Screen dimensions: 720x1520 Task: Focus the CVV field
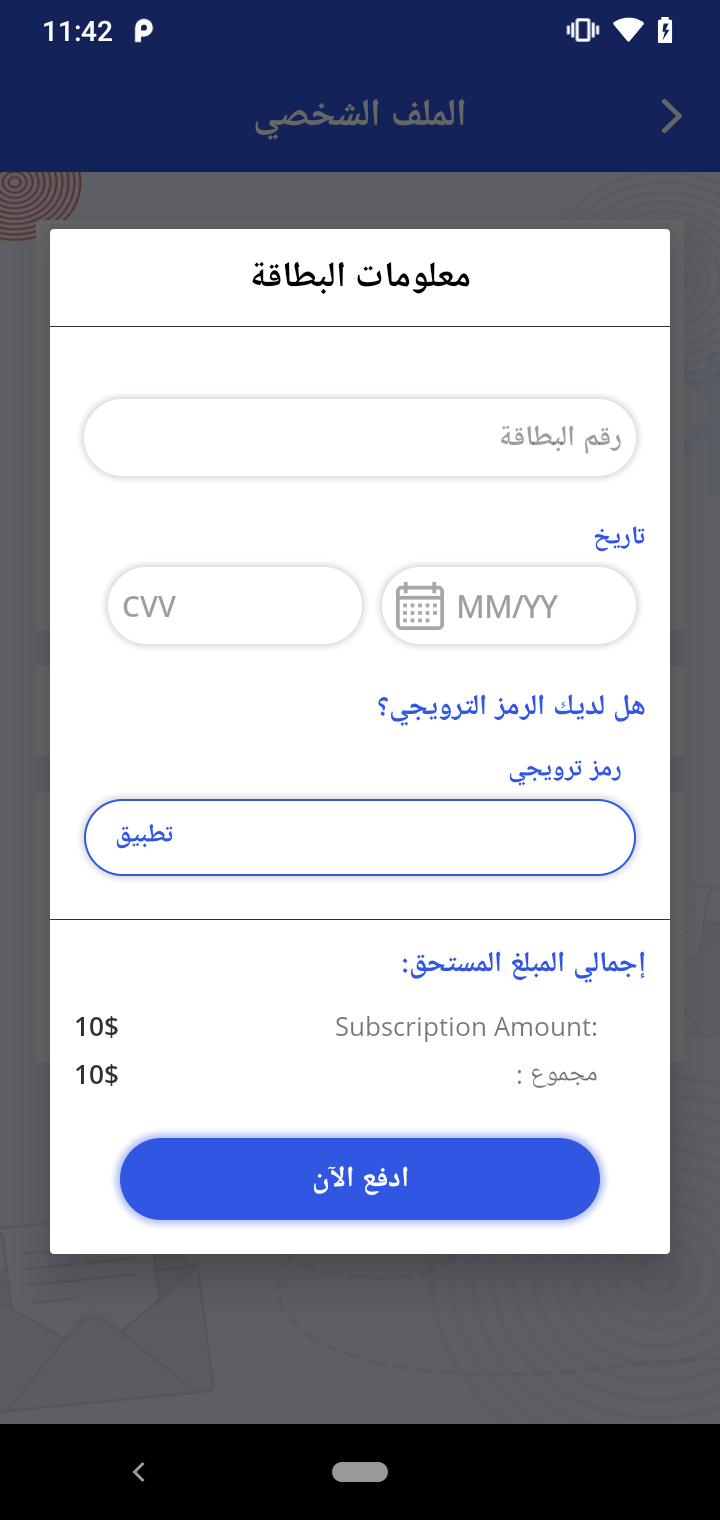click(234, 606)
